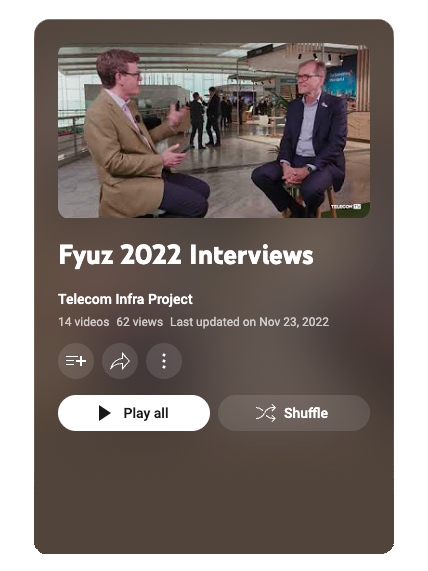Open the three-dot overflow menu
The width and height of the screenshot is (428, 571).
coord(164,361)
